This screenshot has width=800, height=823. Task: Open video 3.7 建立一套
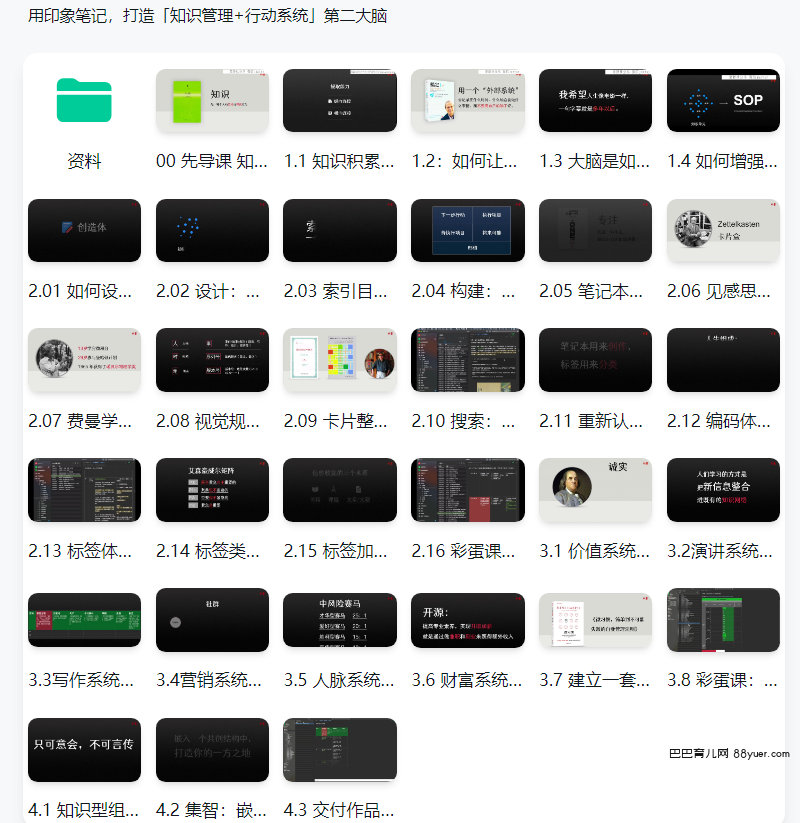pyautogui.click(x=595, y=620)
